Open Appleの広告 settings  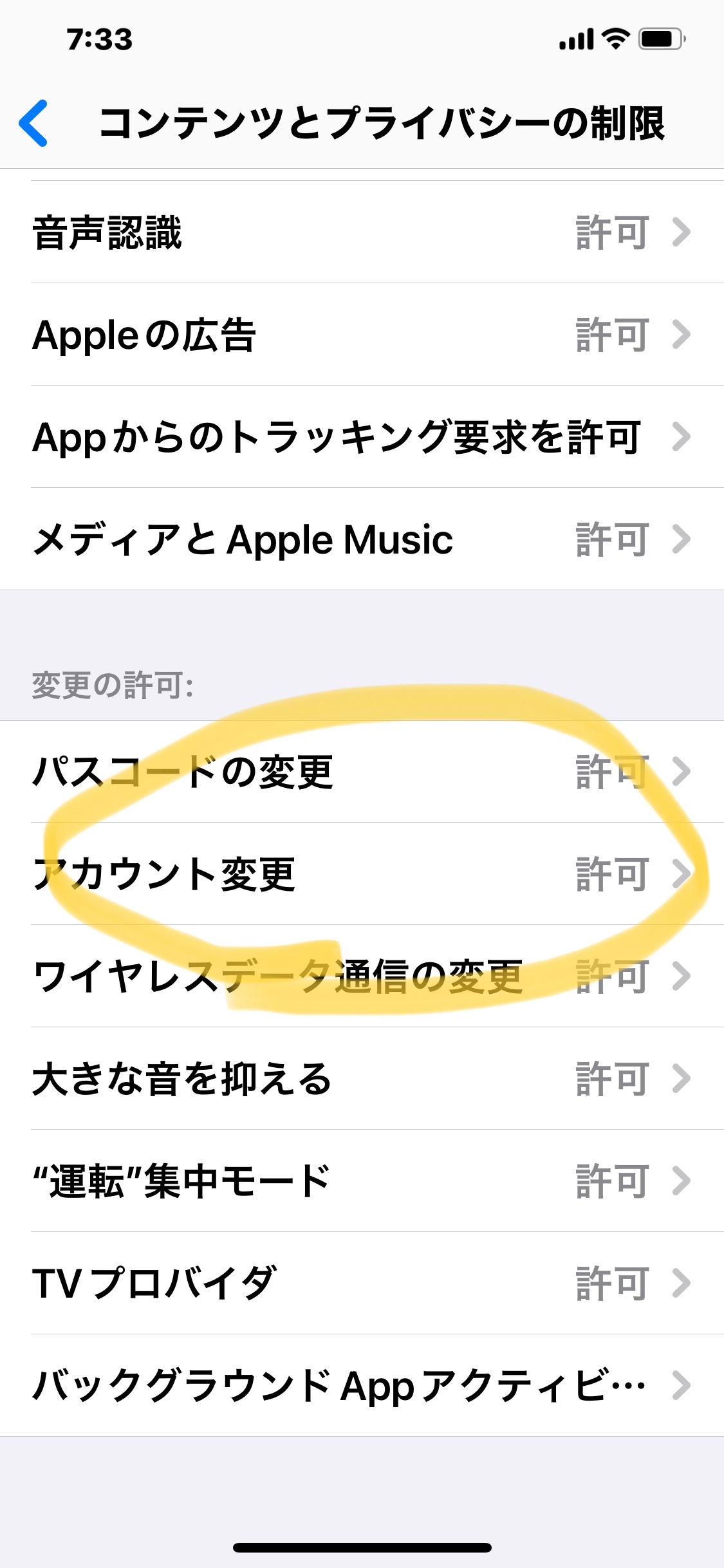coord(362,335)
